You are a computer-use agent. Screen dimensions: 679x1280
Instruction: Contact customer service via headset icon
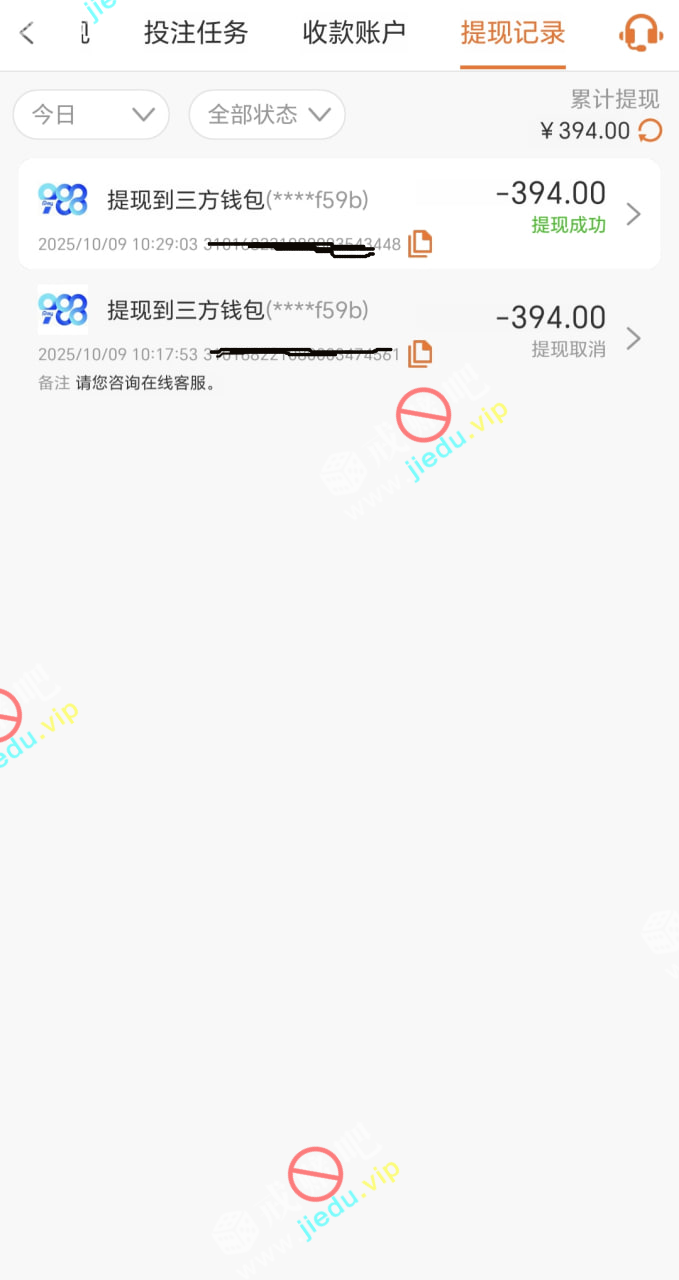(x=640, y=33)
